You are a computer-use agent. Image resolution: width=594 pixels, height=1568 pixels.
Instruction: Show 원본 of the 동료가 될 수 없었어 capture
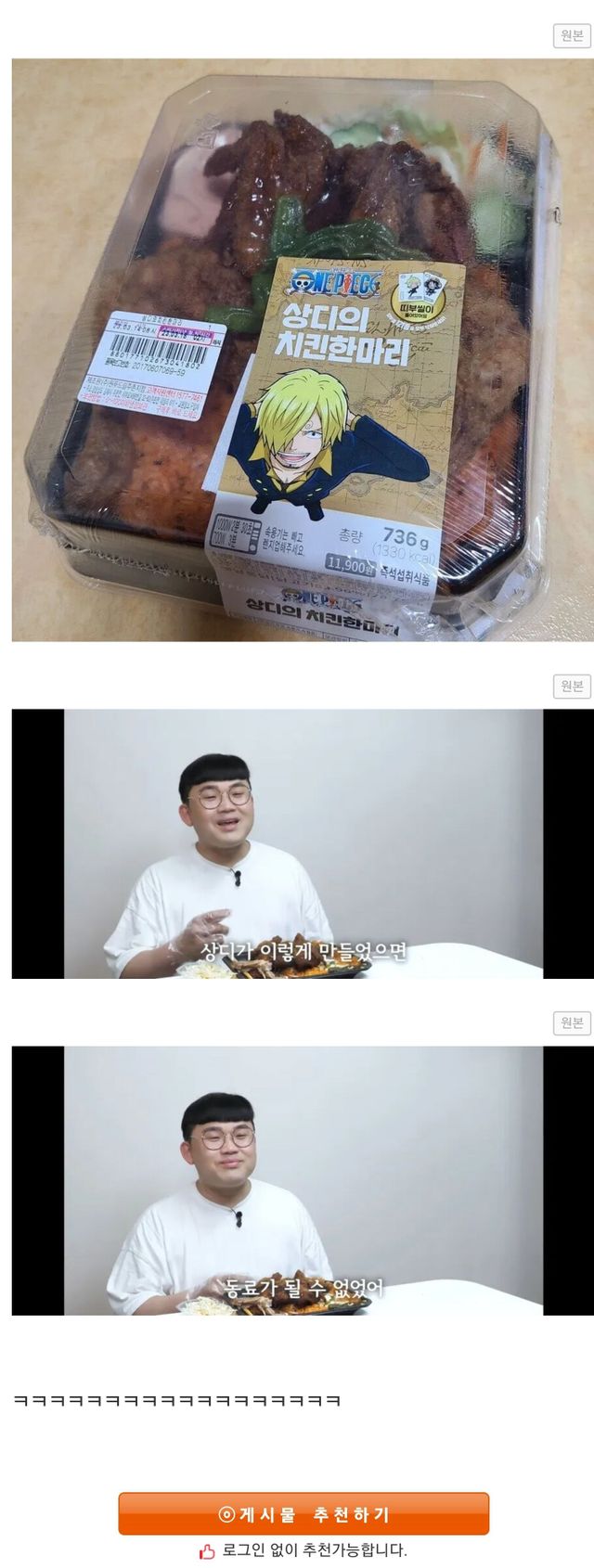tap(572, 1022)
